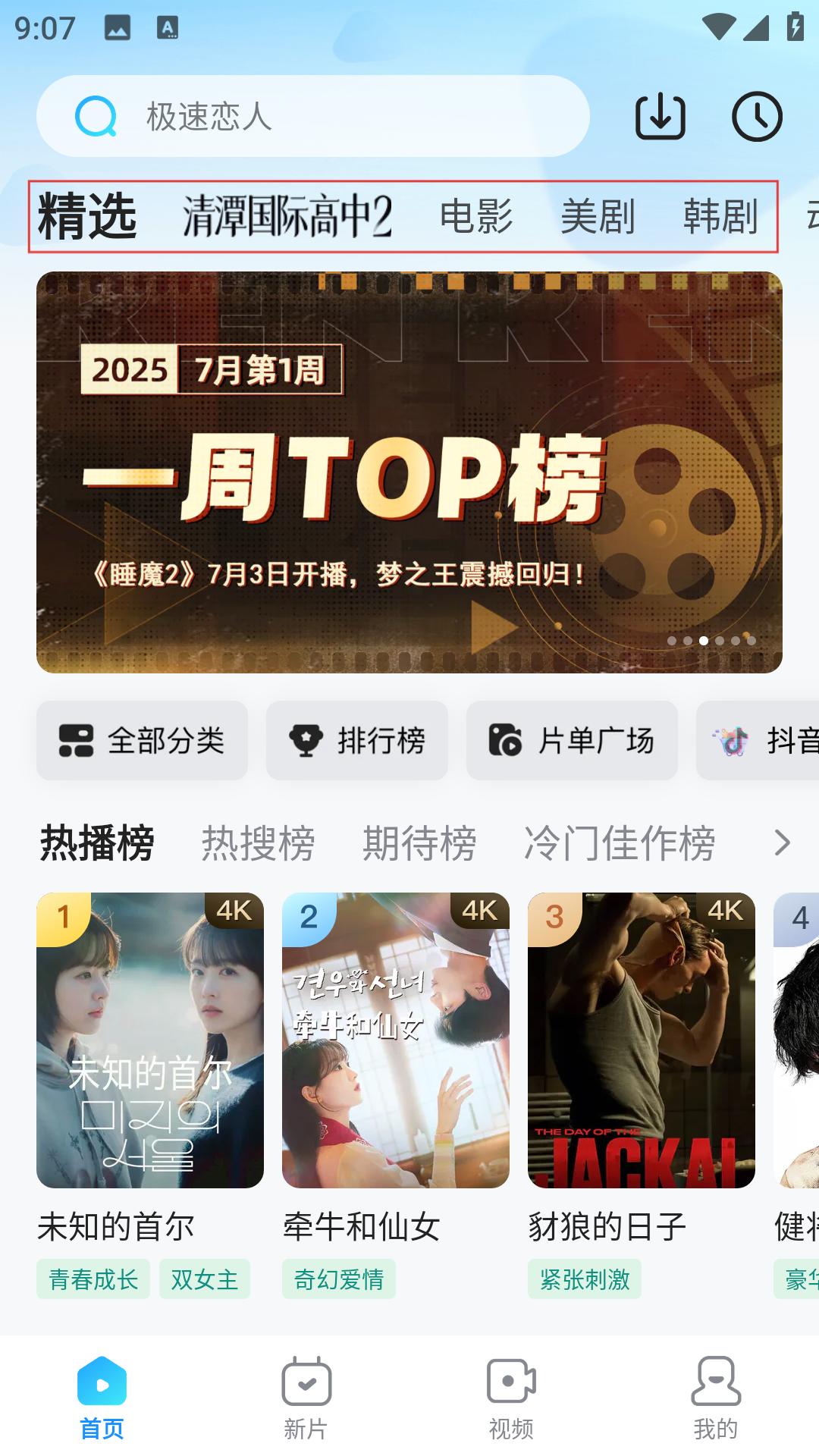
Task: Open the search box showing 极速恋人
Action: pos(312,116)
